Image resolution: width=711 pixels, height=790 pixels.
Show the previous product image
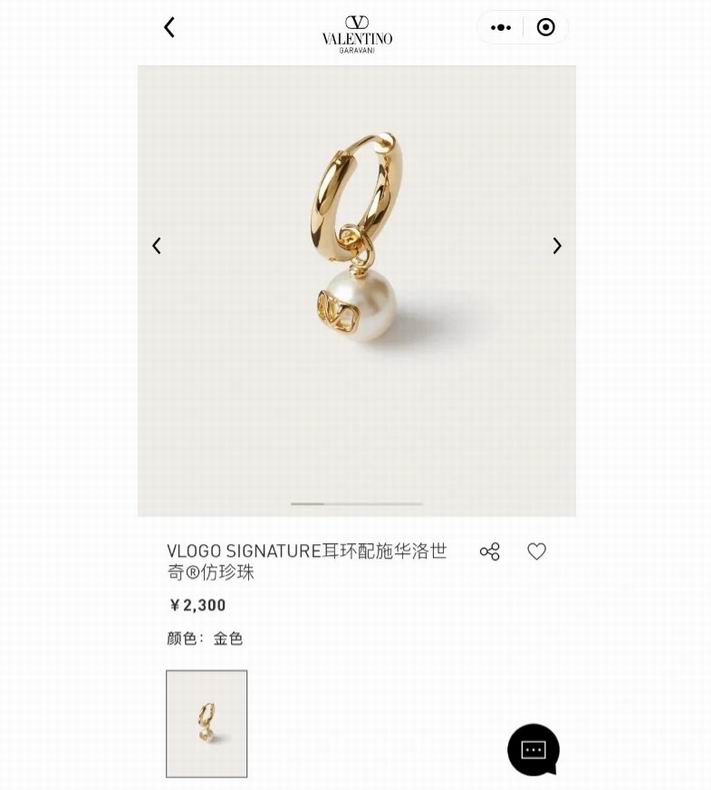[x=157, y=246]
